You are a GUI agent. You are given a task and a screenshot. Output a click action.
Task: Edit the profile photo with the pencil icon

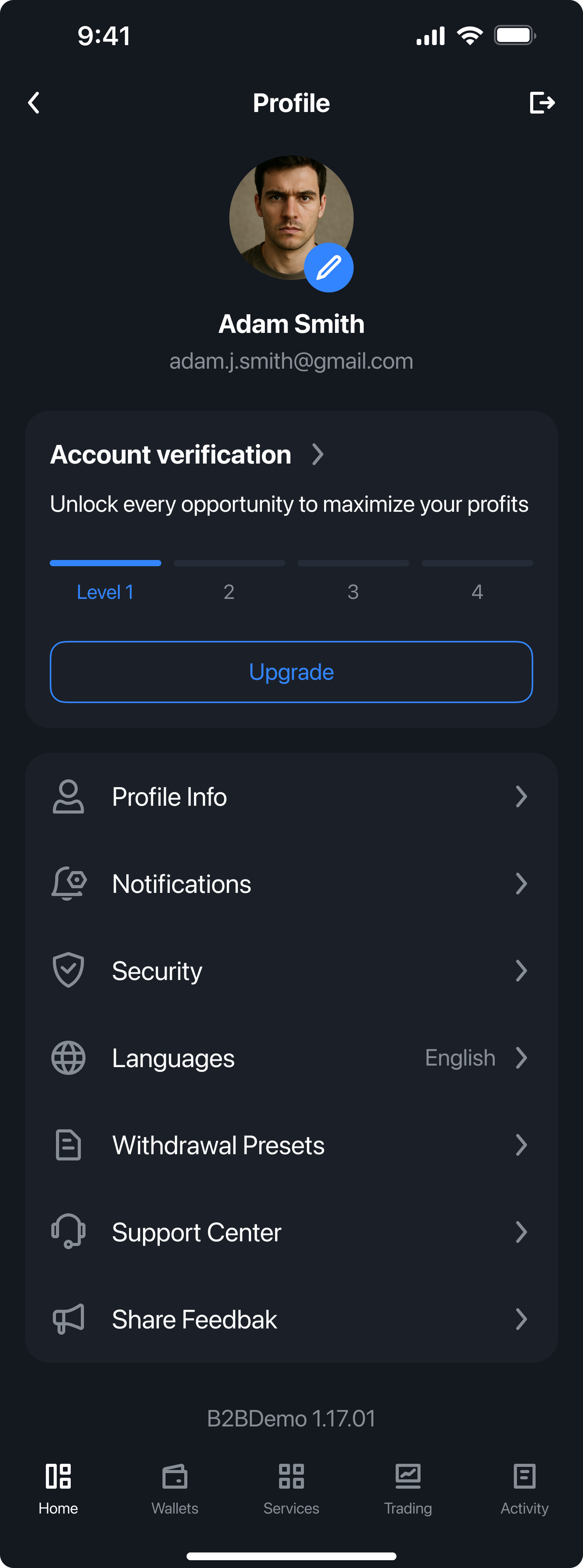point(329,267)
